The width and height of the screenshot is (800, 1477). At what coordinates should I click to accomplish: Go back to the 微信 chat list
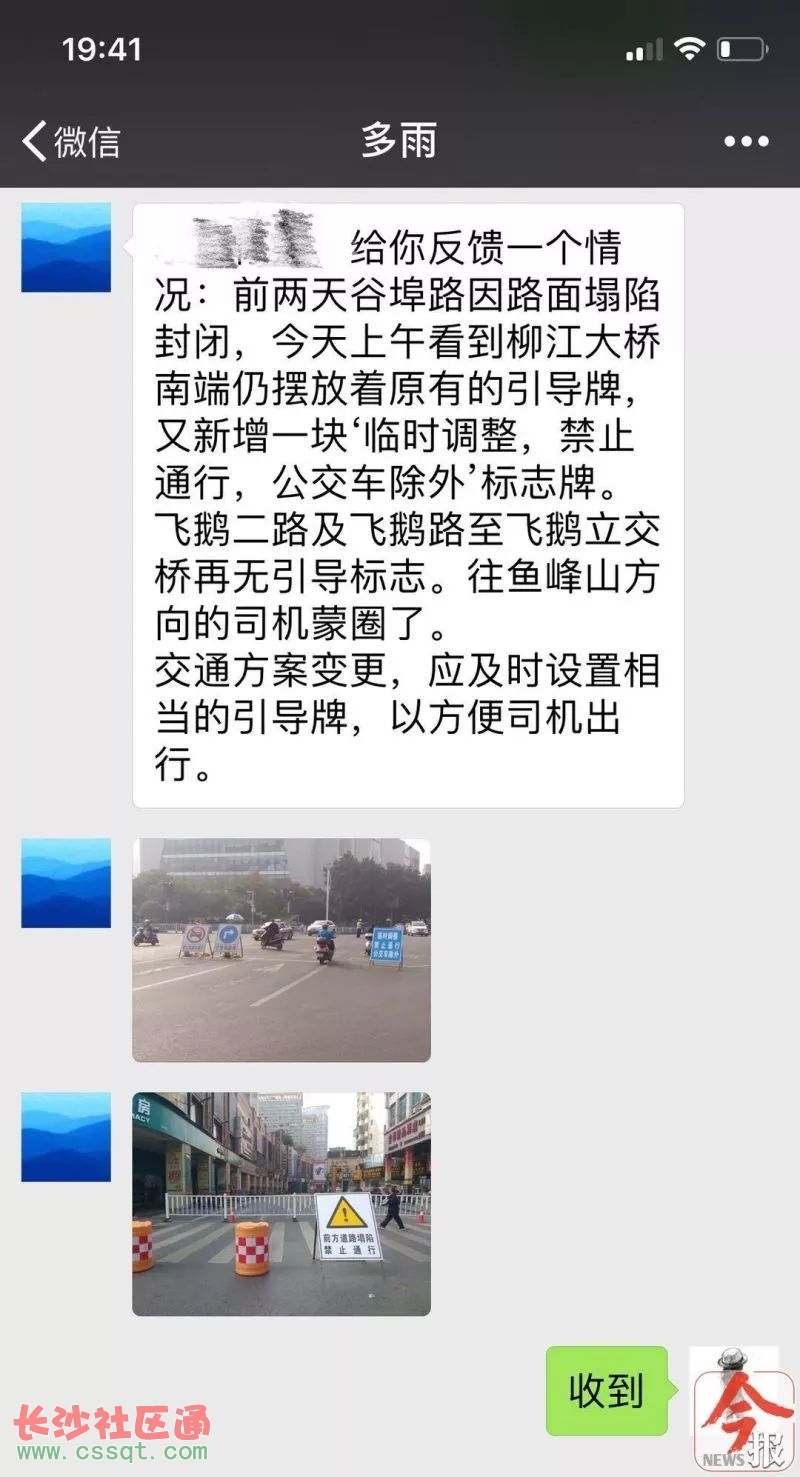[x=70, y=142]
